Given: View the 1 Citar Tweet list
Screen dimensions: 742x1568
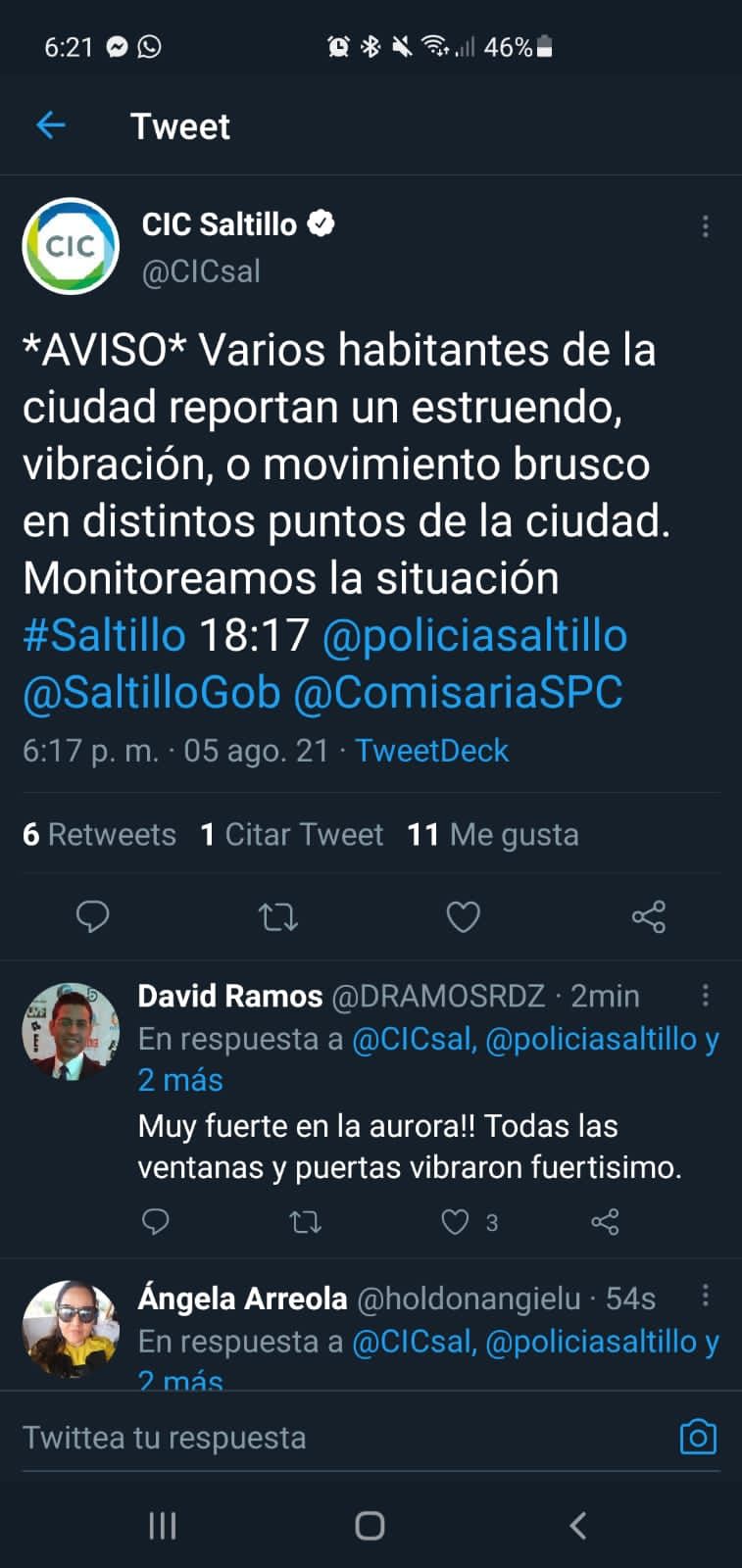Looking at the screenshot, I should coord(292,834).
